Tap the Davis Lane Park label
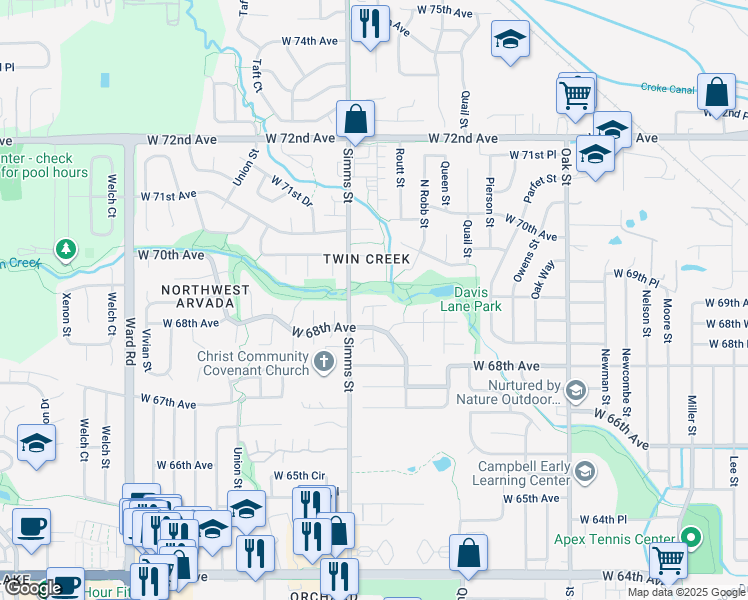748x600 pixels. point(470,300)
